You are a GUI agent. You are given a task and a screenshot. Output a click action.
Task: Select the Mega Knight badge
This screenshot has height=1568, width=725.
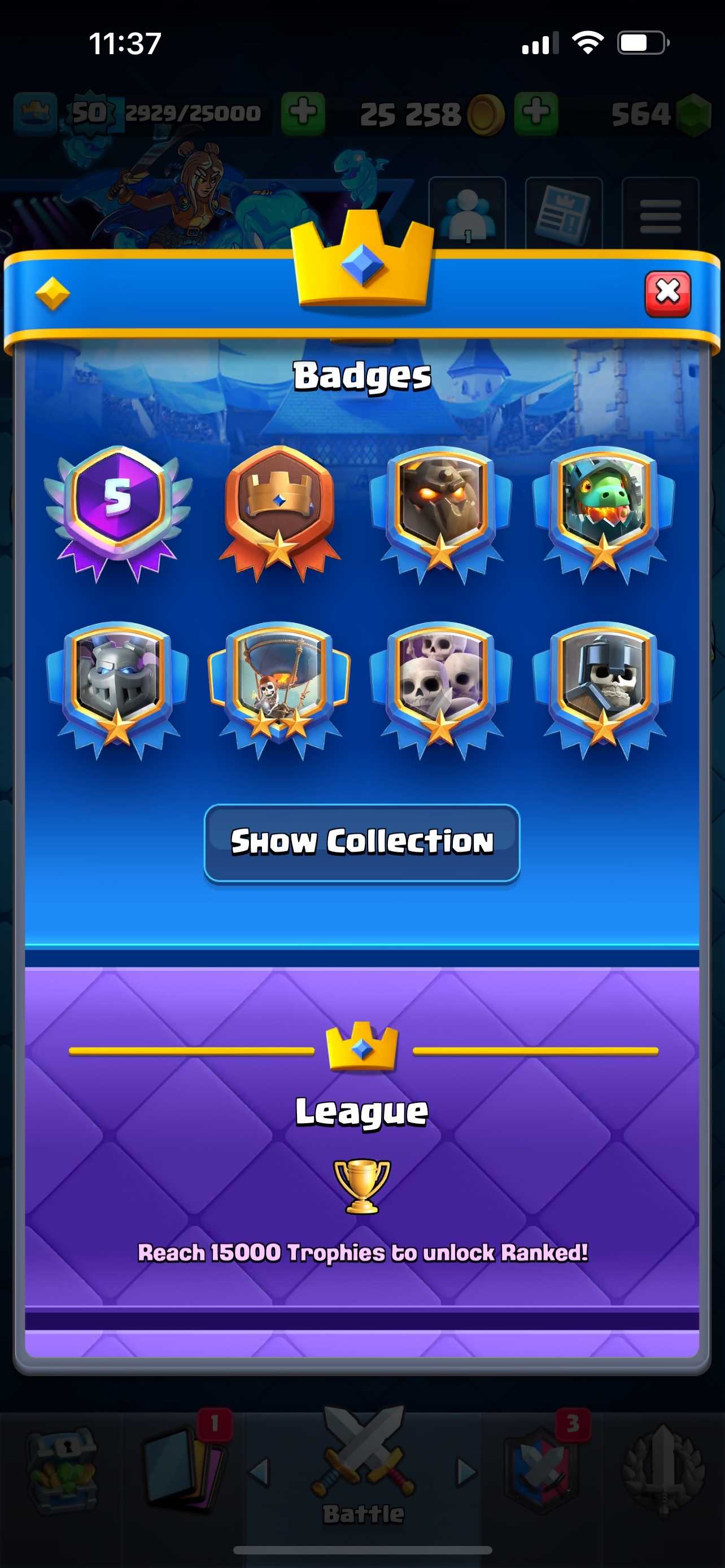[x=117, y=690]
